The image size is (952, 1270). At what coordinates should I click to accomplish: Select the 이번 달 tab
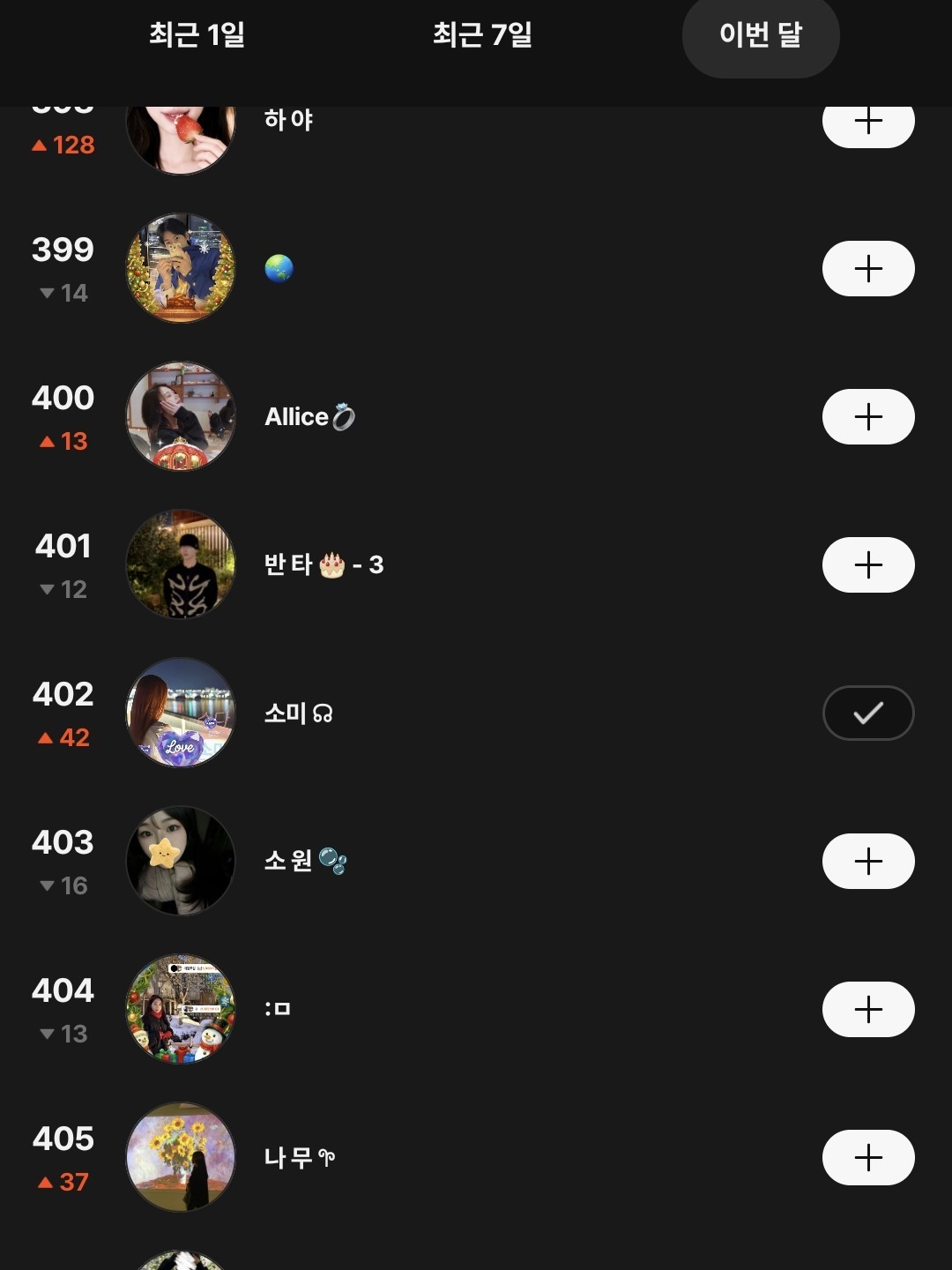pos(760,35)
